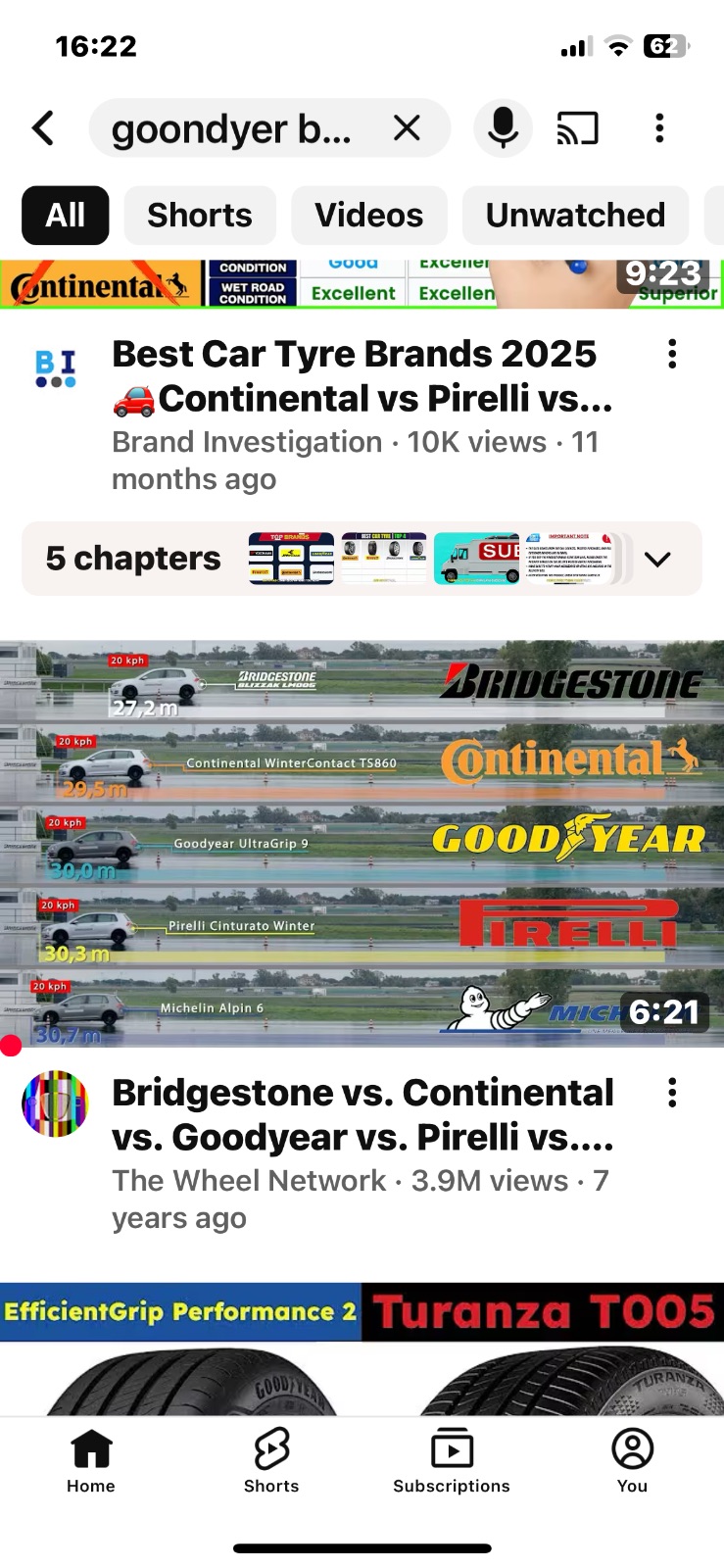Image resolution: width=724 pixels, height=1568 pixels.
Task: Select the All filter chip
Action: (x=65, y=215)
